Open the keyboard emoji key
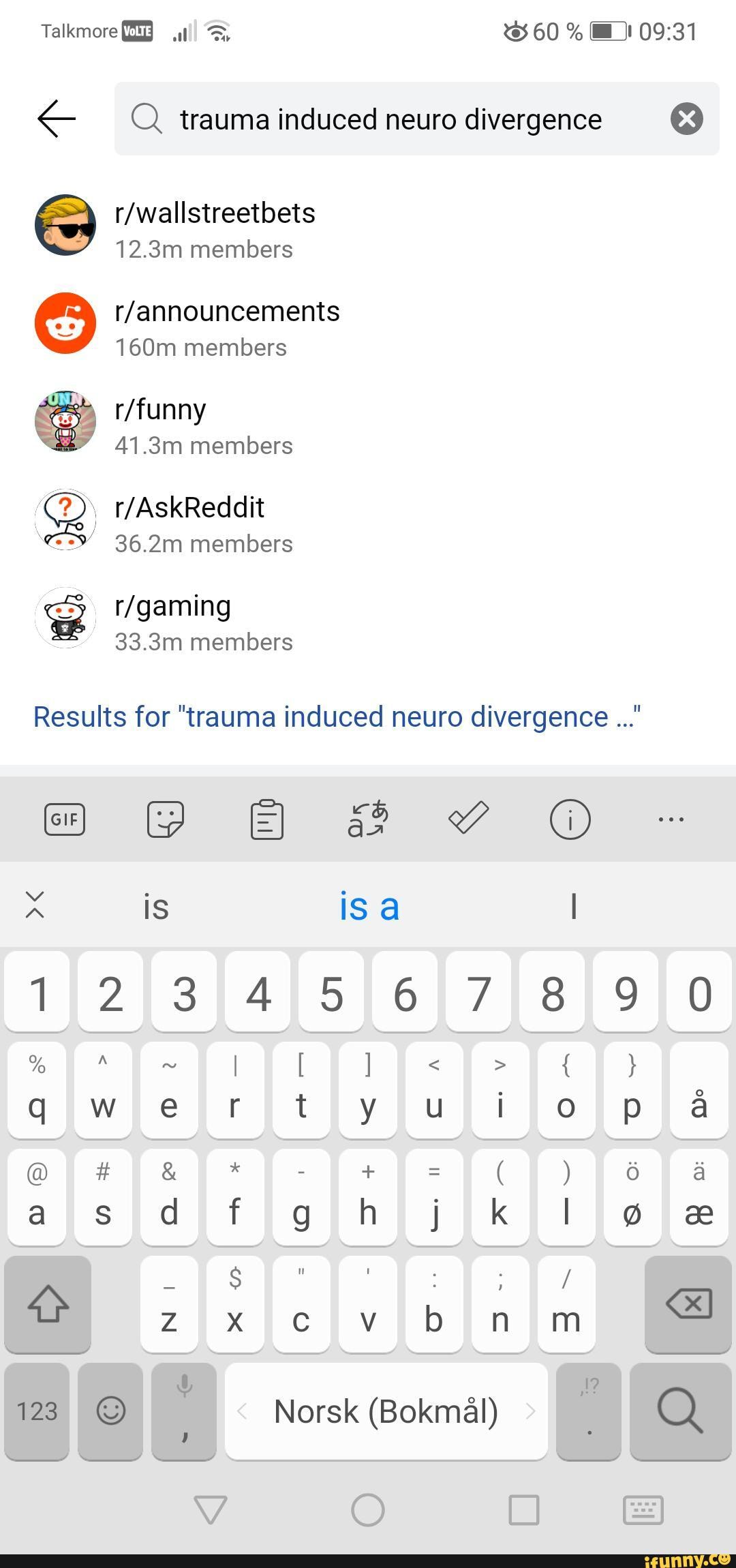736x1568 pixels. pyautogui.click(x=110, y=1411)
